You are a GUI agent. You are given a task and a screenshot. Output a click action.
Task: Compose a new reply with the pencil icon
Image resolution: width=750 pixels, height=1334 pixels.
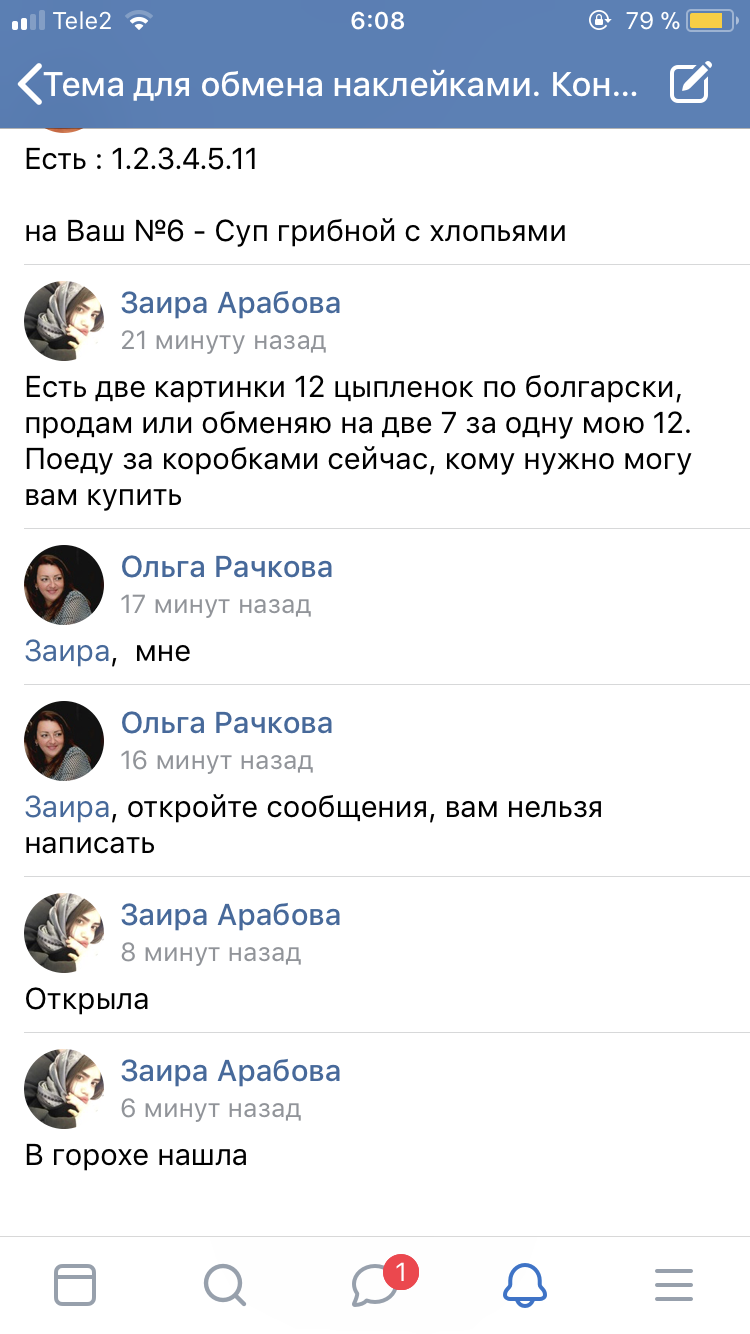pos(690,84)
